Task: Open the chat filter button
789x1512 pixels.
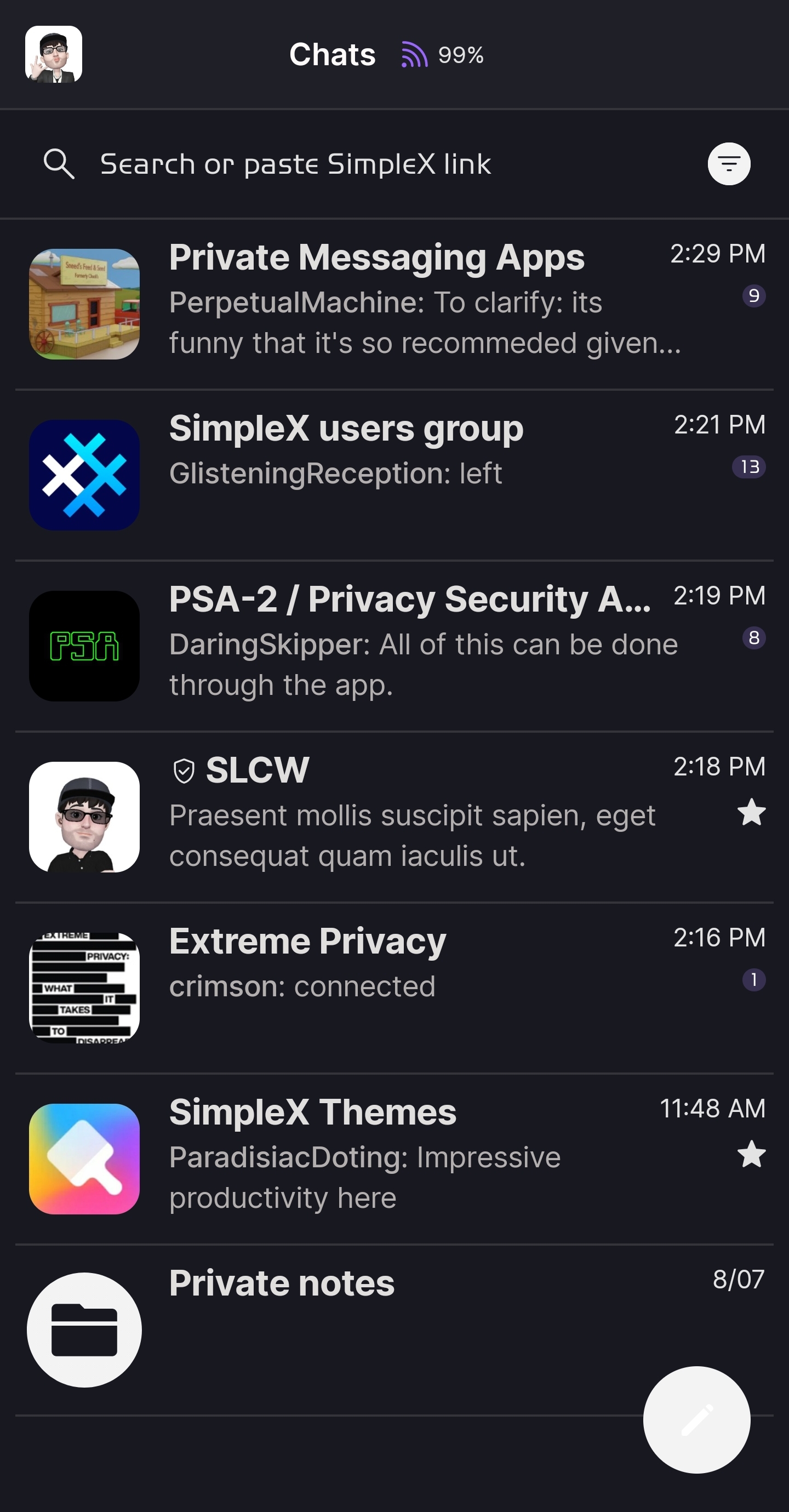Action: [729, 164]
